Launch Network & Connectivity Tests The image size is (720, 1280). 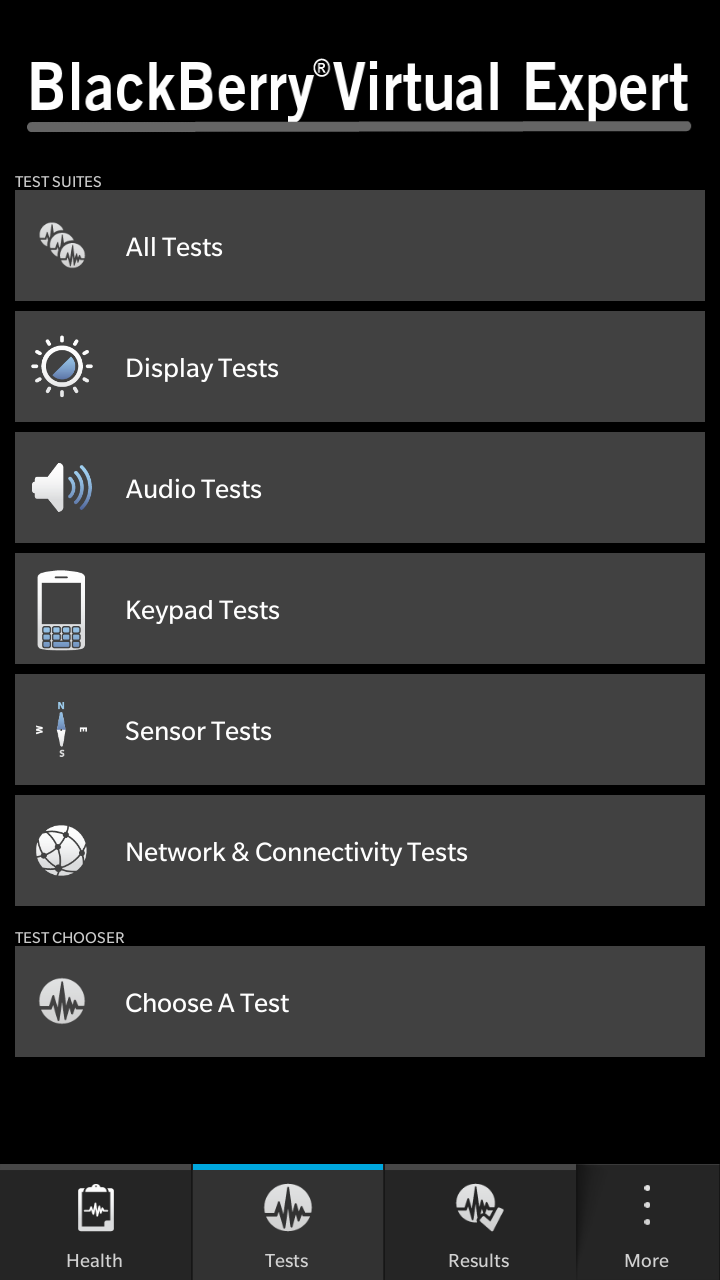360,851
